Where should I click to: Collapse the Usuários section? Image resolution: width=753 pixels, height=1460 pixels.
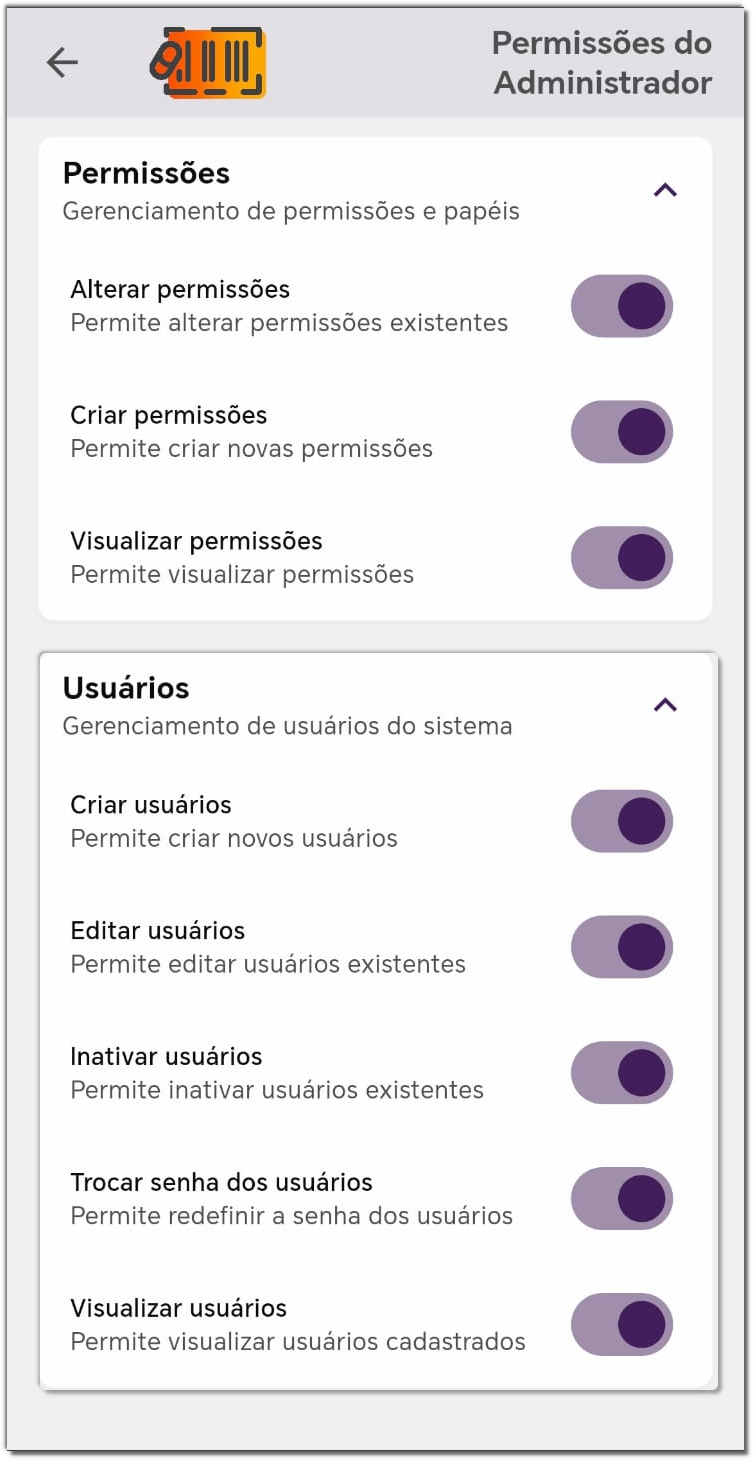click(x=665, y=705)
